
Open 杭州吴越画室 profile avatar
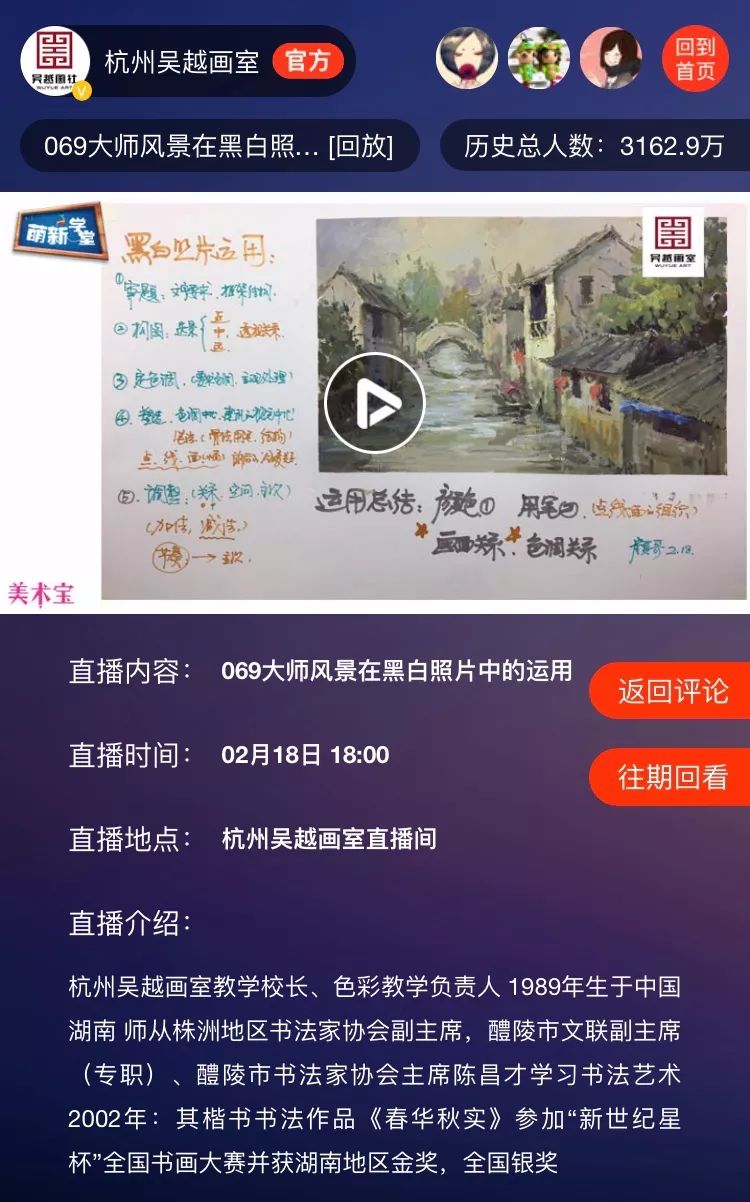point(55,61)
